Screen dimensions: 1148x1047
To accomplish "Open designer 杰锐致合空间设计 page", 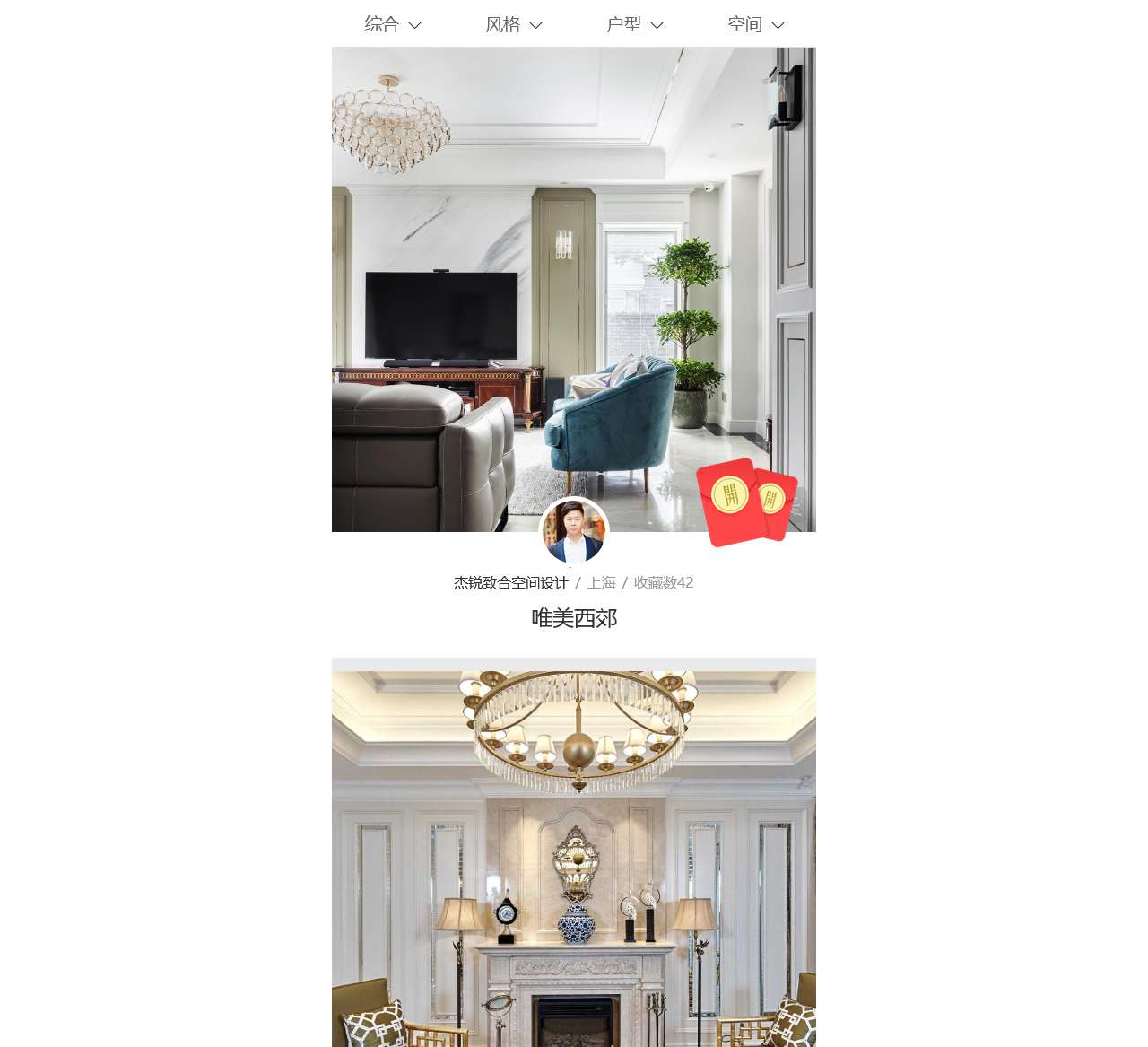I will [510, 583].
